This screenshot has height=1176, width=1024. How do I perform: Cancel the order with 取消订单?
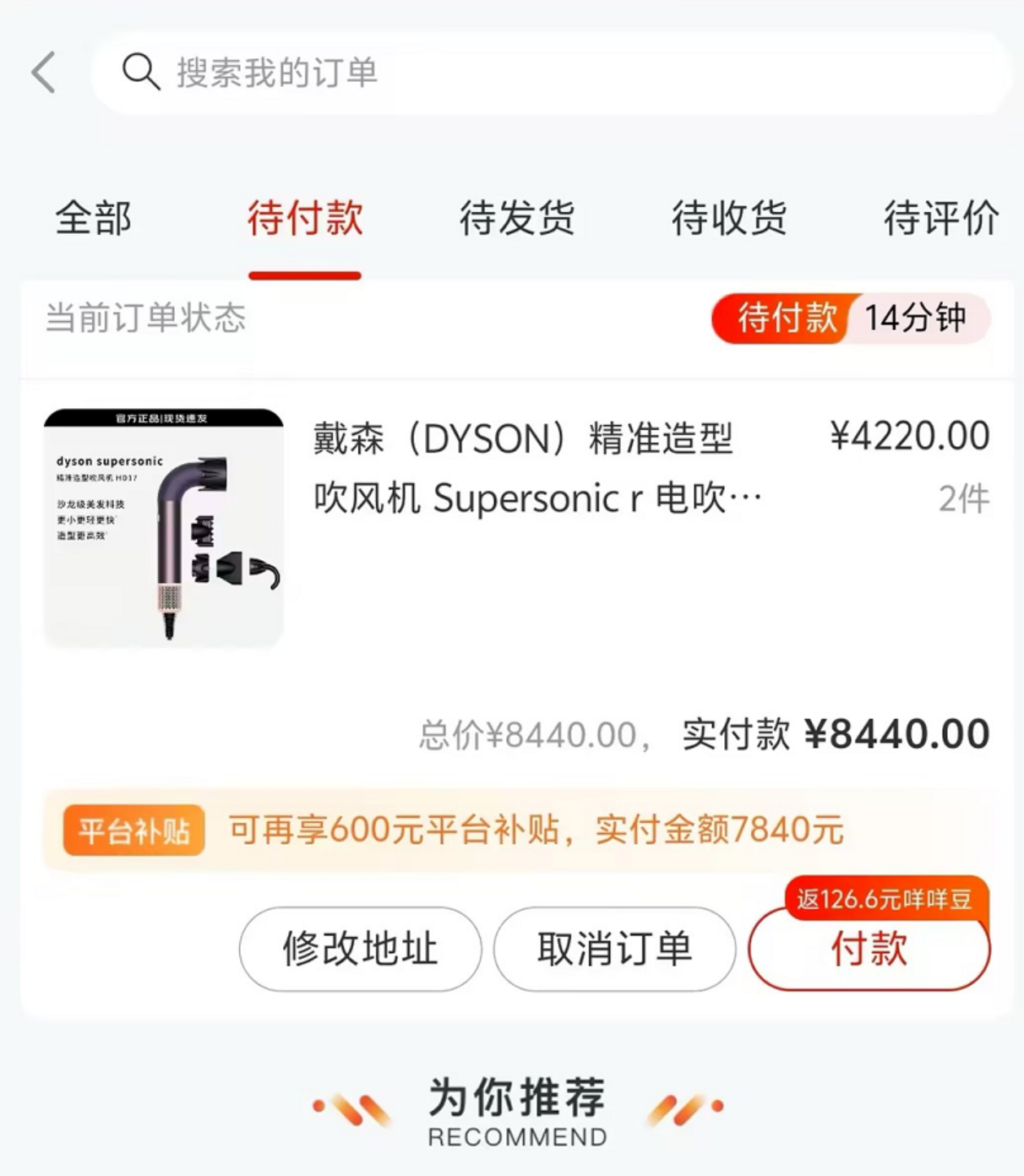614,949
